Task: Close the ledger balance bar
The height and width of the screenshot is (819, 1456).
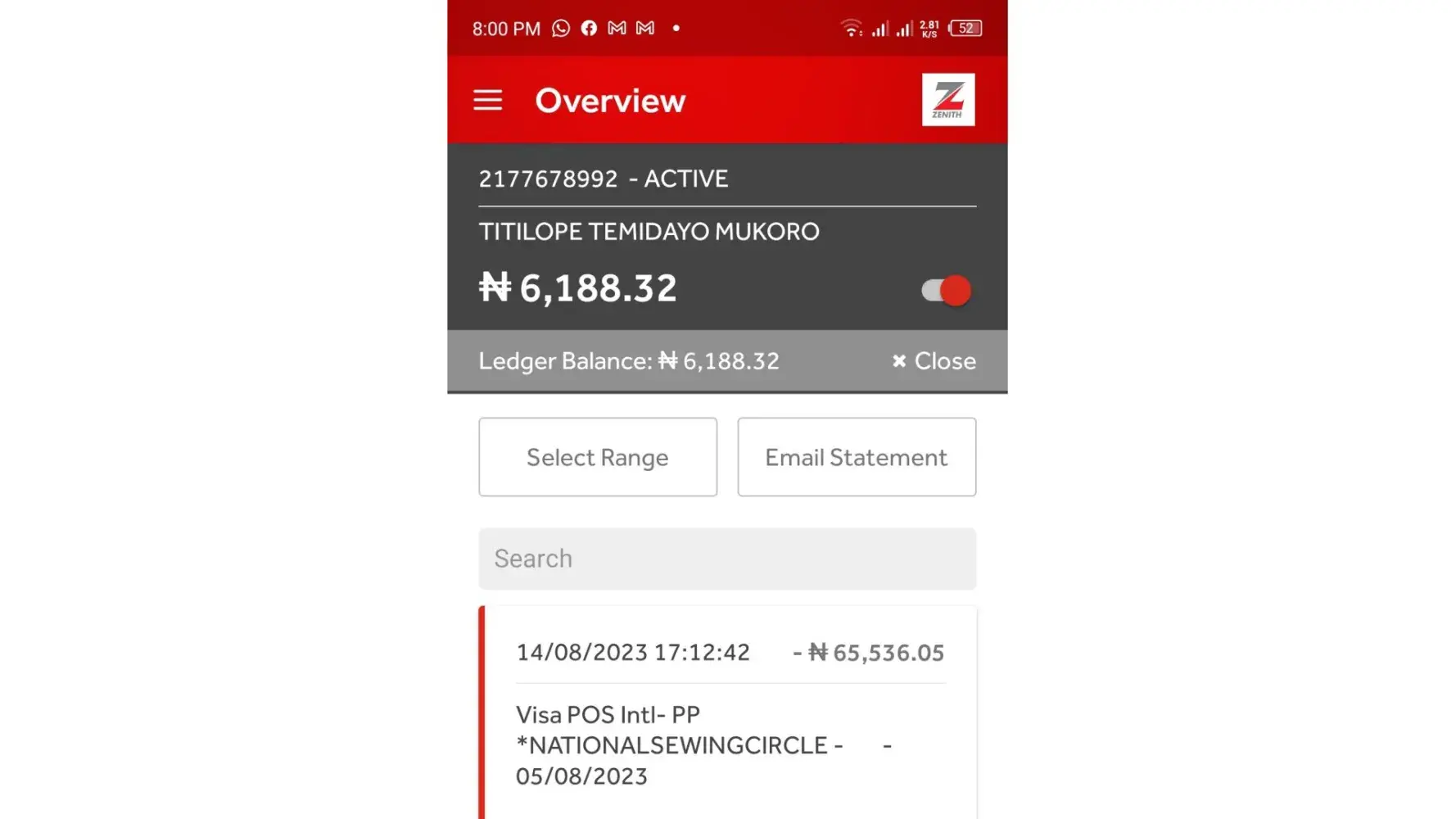Action: (934, 361)
